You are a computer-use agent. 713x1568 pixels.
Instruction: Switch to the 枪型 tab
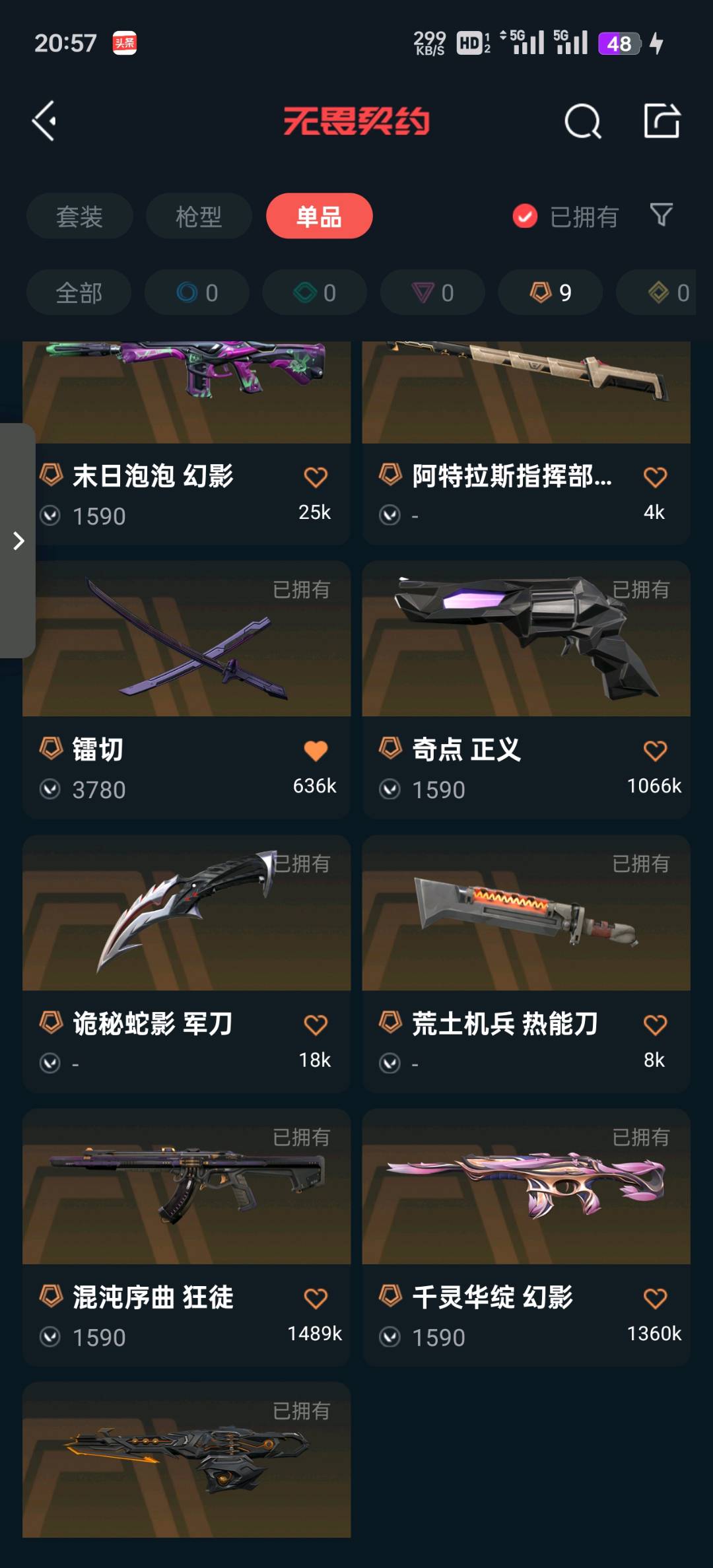coord(199,217)
